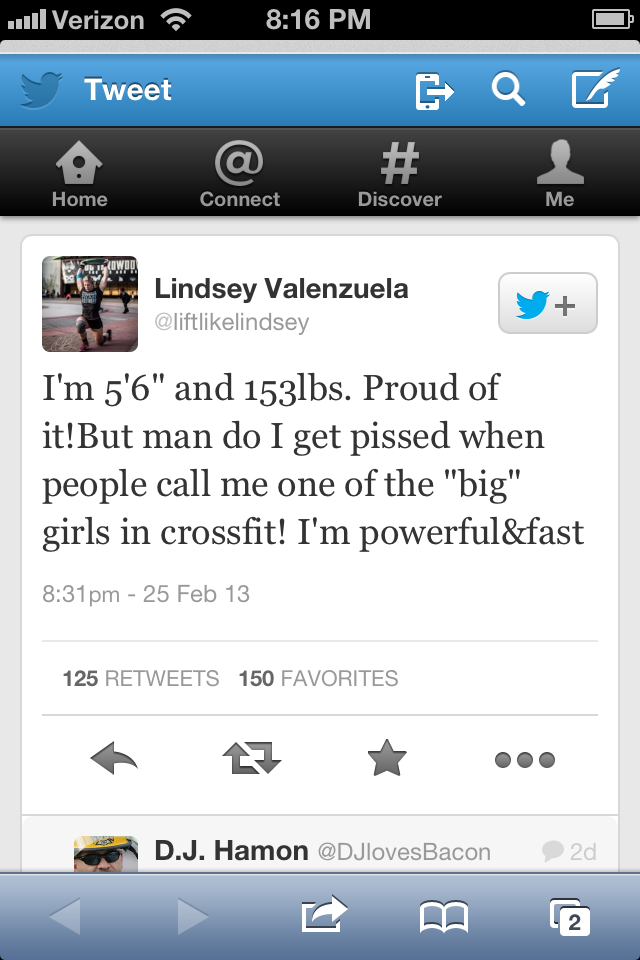Open Twitter search
The height and width of the screenshot is (960, 640).
[x=508, y=91]
